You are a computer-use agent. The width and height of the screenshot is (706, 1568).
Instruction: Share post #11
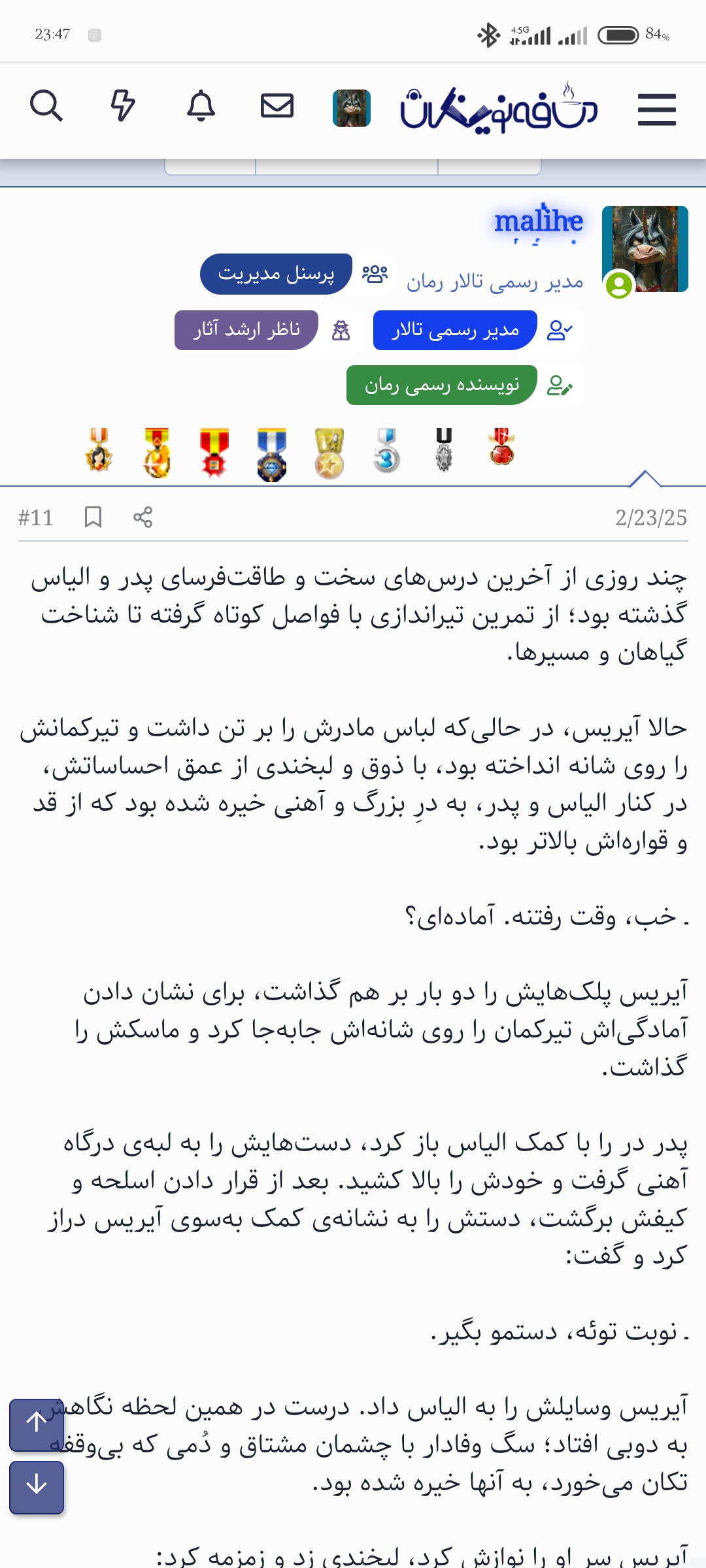143,517
